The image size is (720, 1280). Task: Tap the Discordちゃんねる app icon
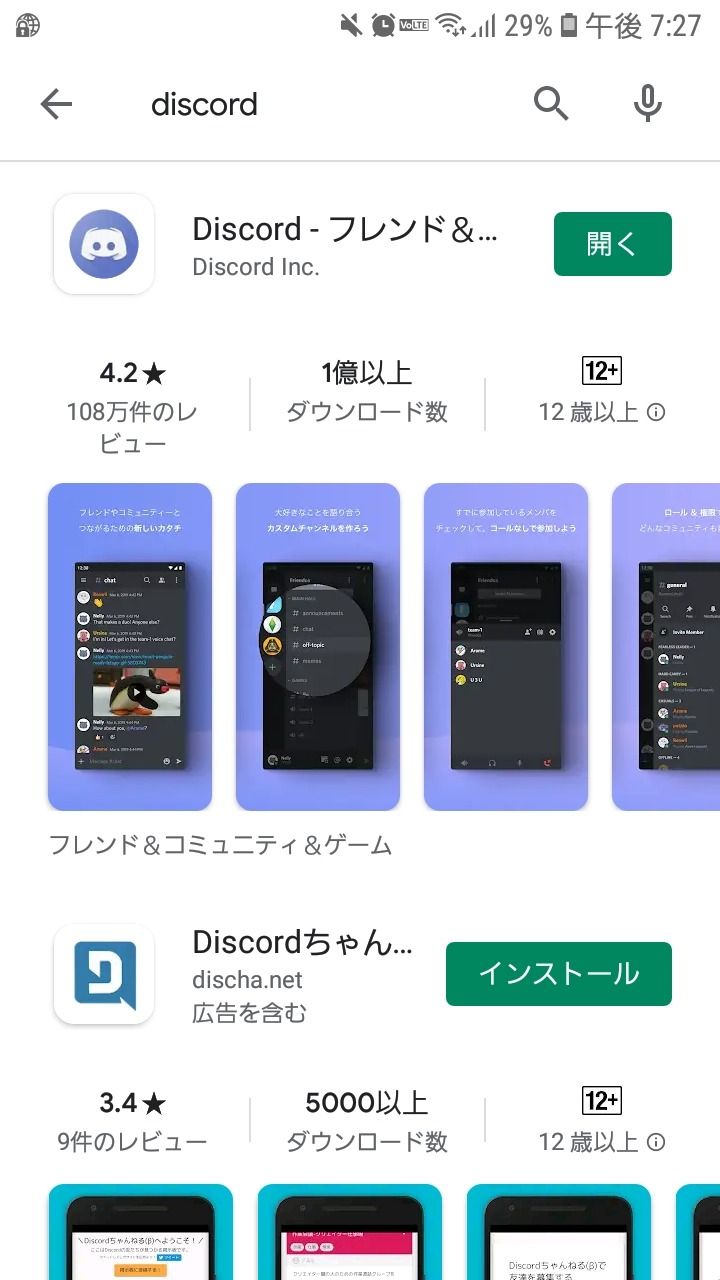tap(104, 973)
